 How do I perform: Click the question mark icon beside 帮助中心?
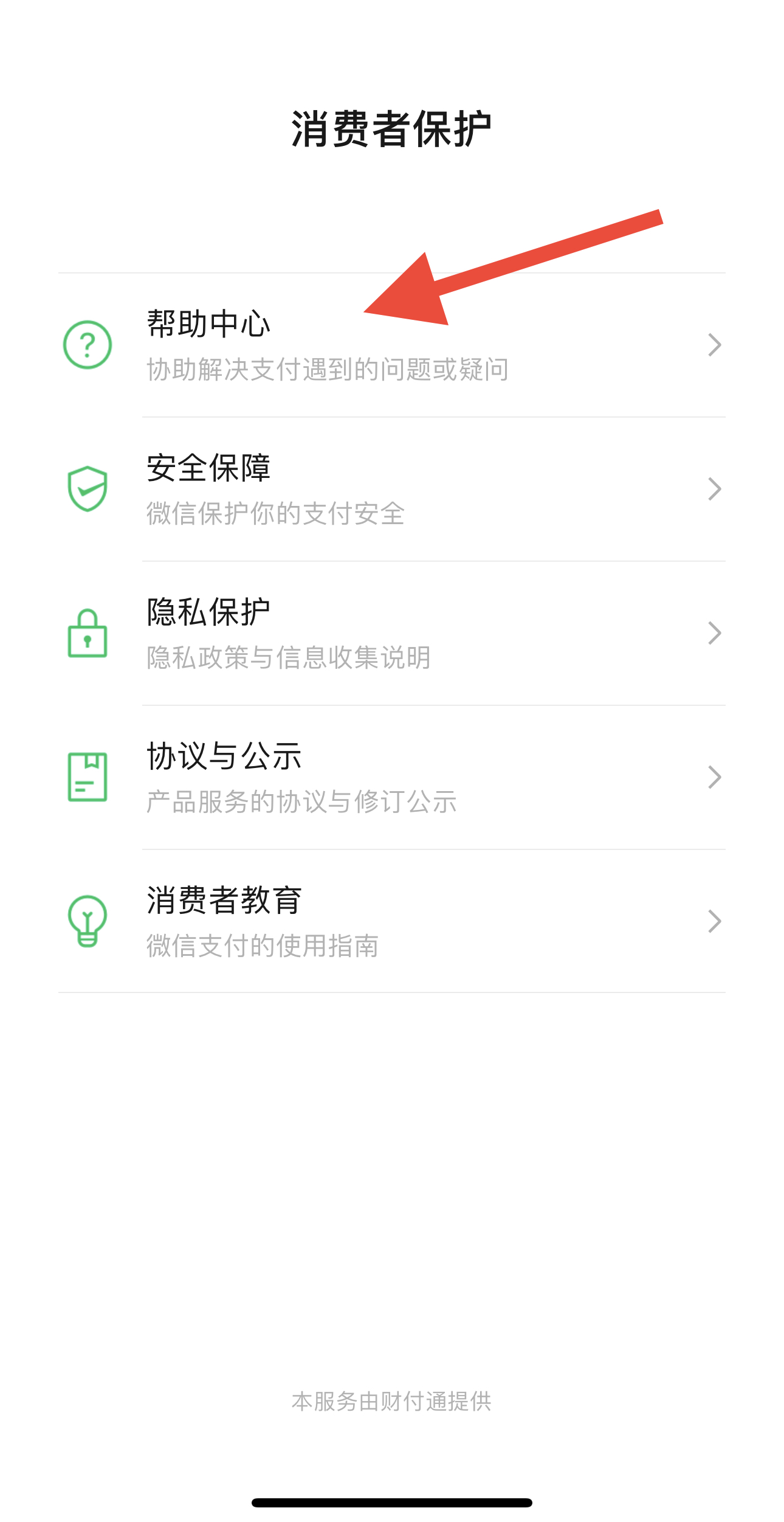[87, 344]
